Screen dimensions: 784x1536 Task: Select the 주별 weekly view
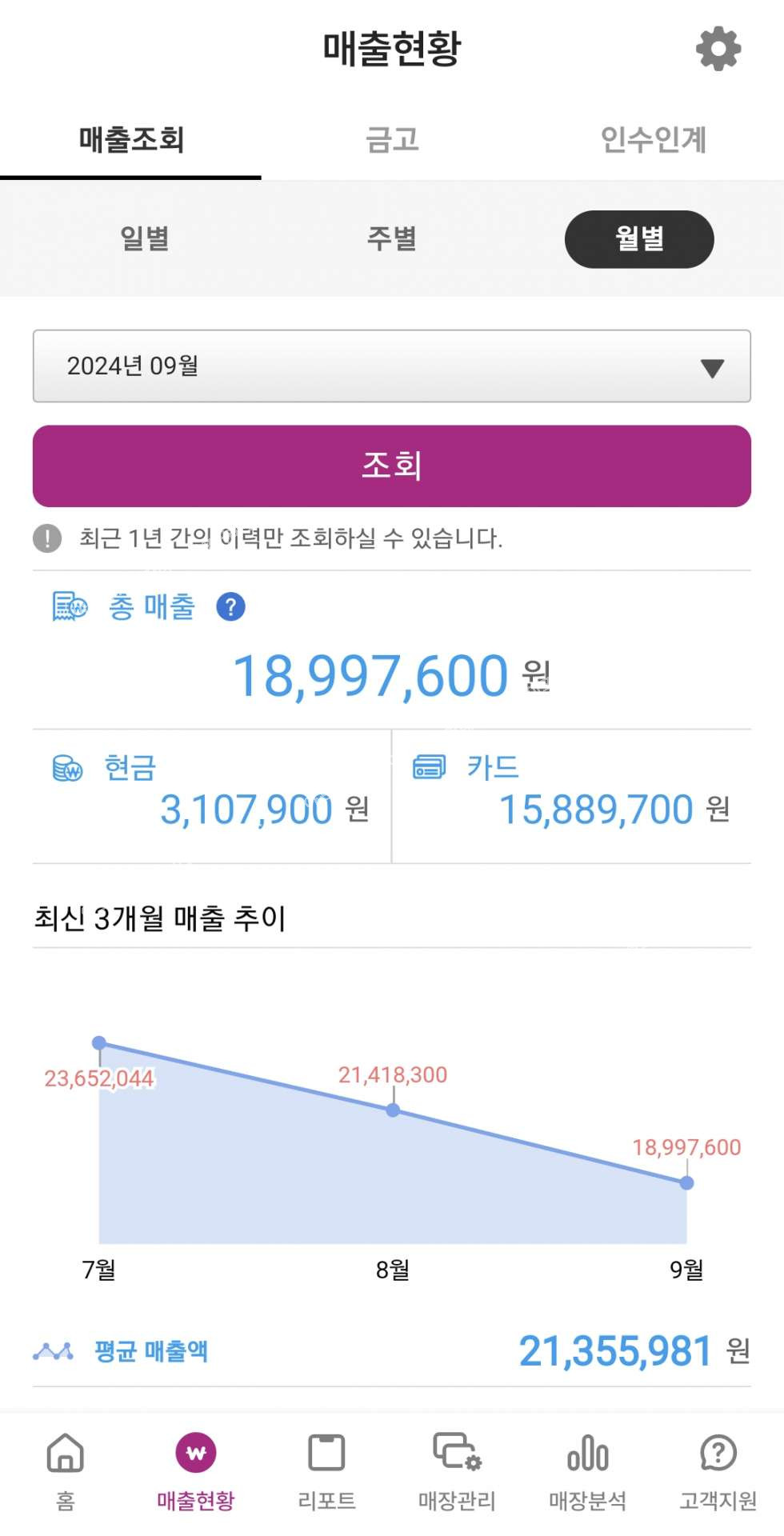pos(392,238)
